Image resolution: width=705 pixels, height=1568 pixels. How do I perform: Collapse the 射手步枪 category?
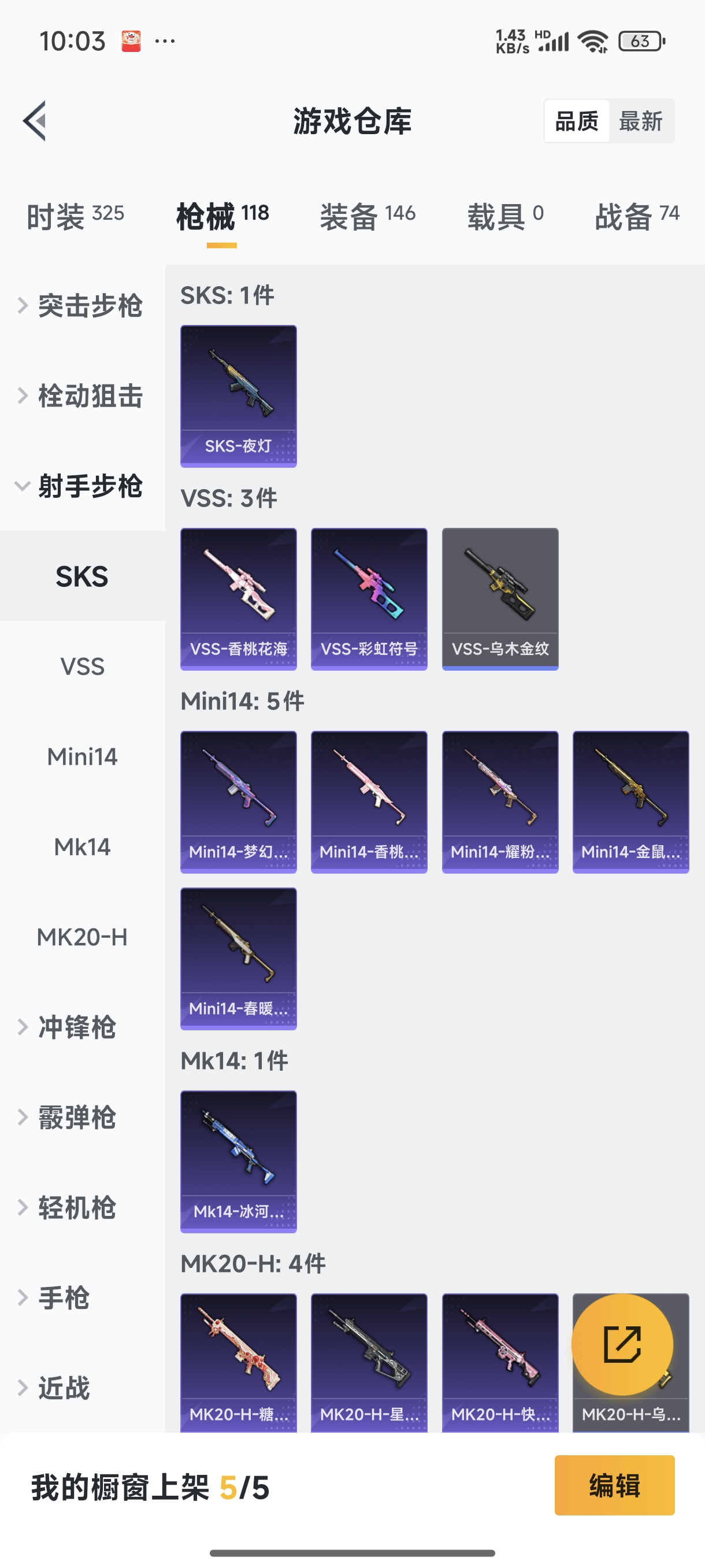[x=82, y=486]
